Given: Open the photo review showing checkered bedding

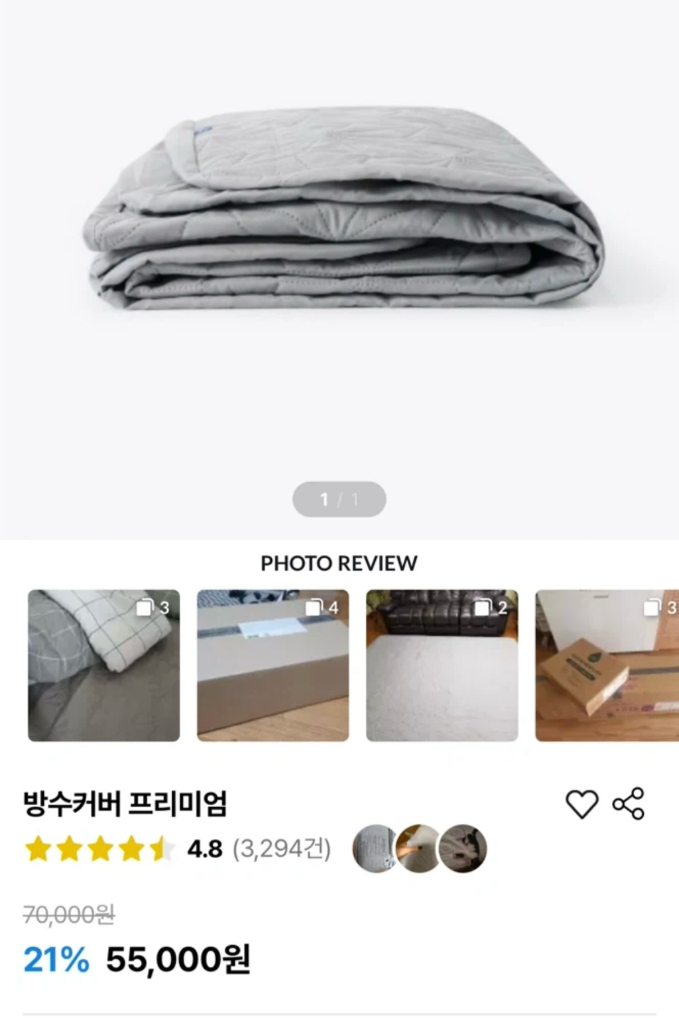Looking at the screenshot, I should click(x=104, y=665).
